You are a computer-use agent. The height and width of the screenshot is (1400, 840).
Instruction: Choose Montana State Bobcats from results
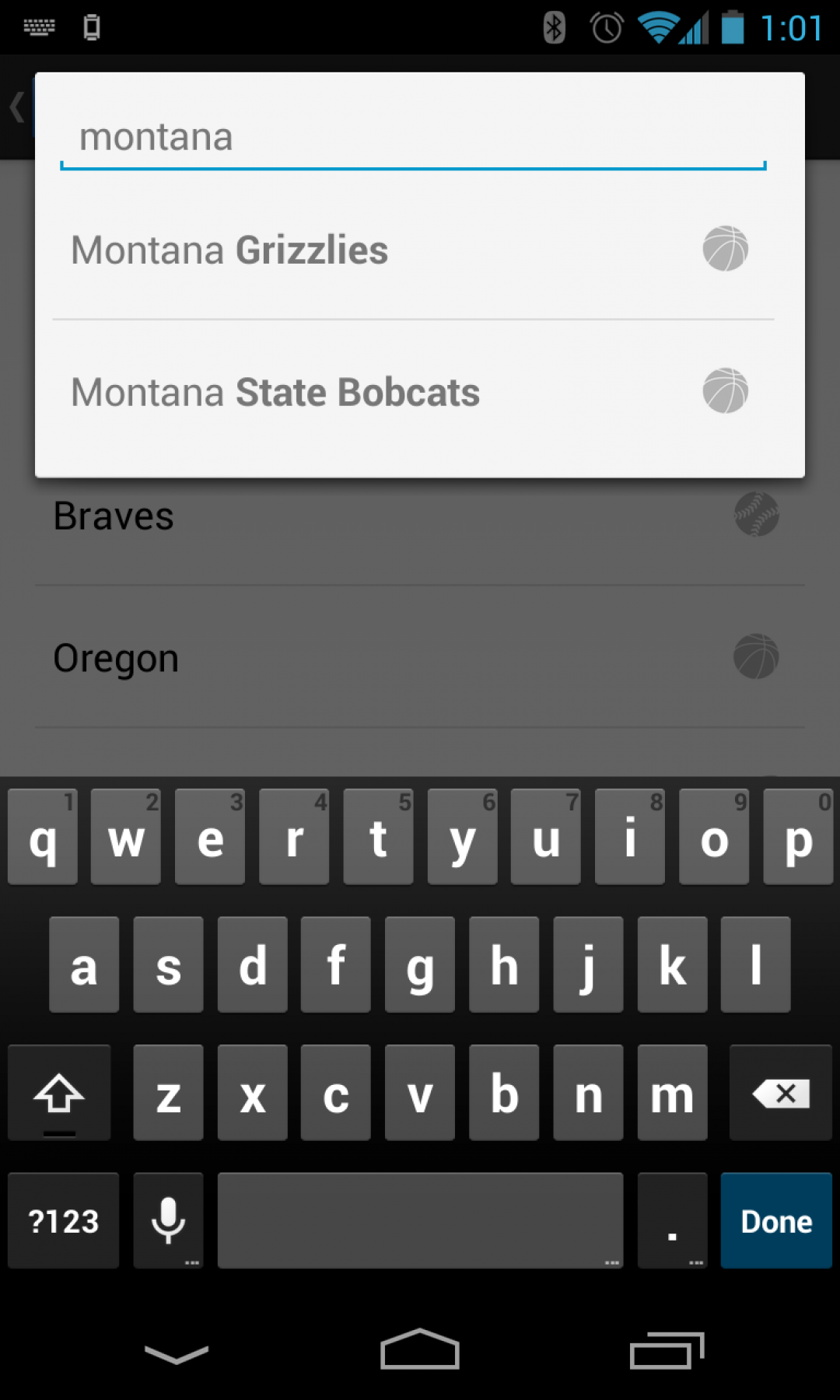pos(412,393)
